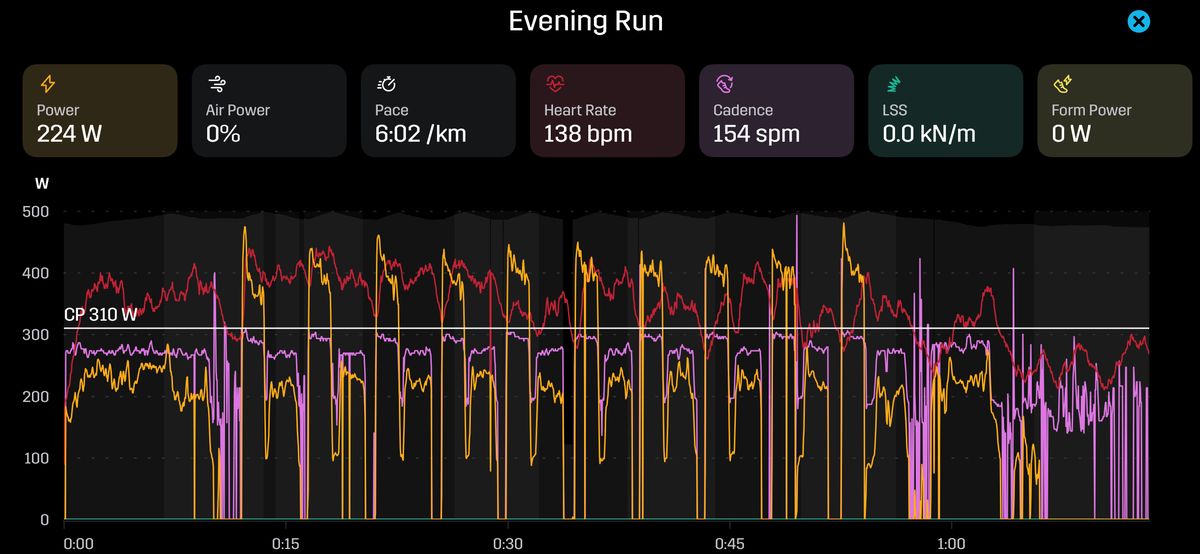
Task: Toggle the Cadence metric line
Action: tap(776, 111)
